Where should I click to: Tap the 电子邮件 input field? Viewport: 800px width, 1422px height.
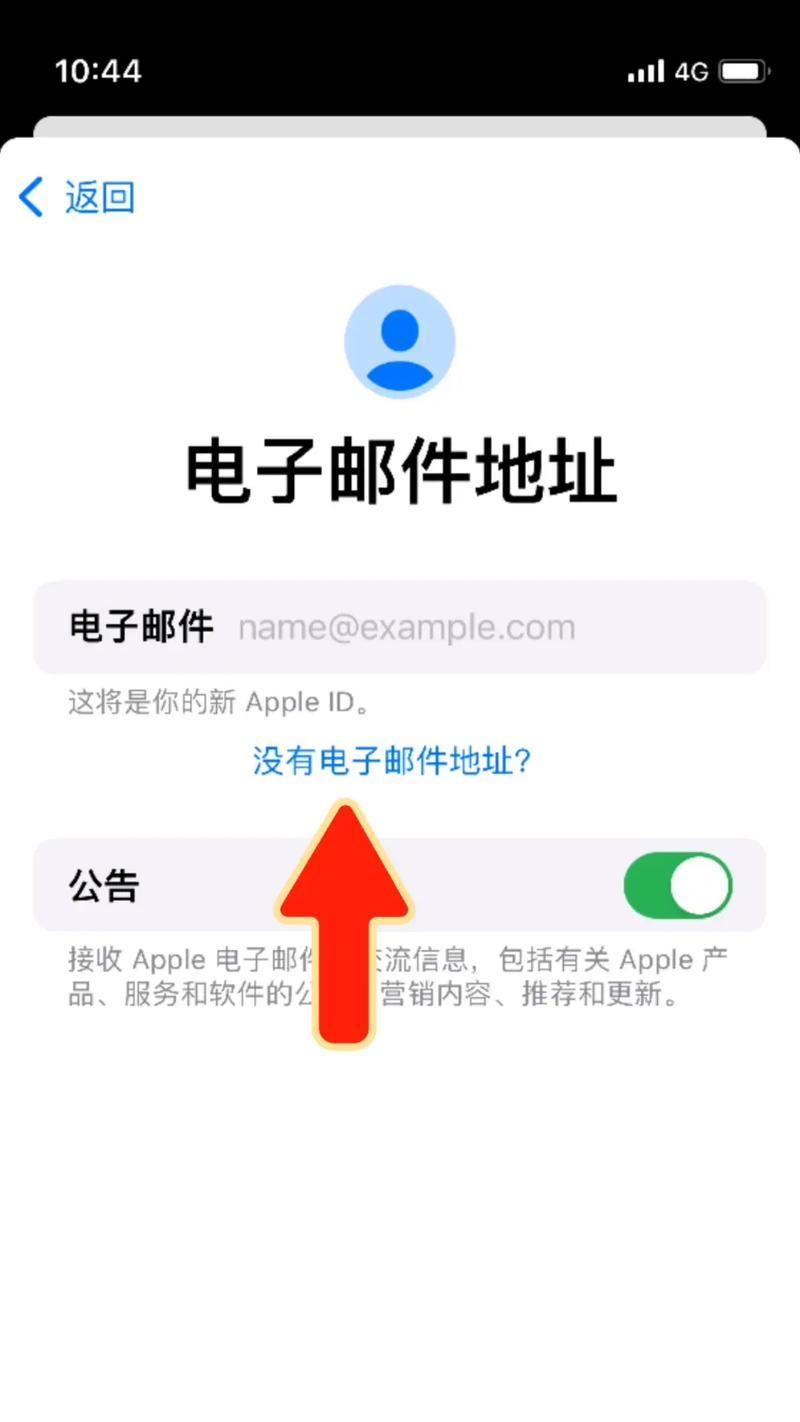(x=400, y=627)
